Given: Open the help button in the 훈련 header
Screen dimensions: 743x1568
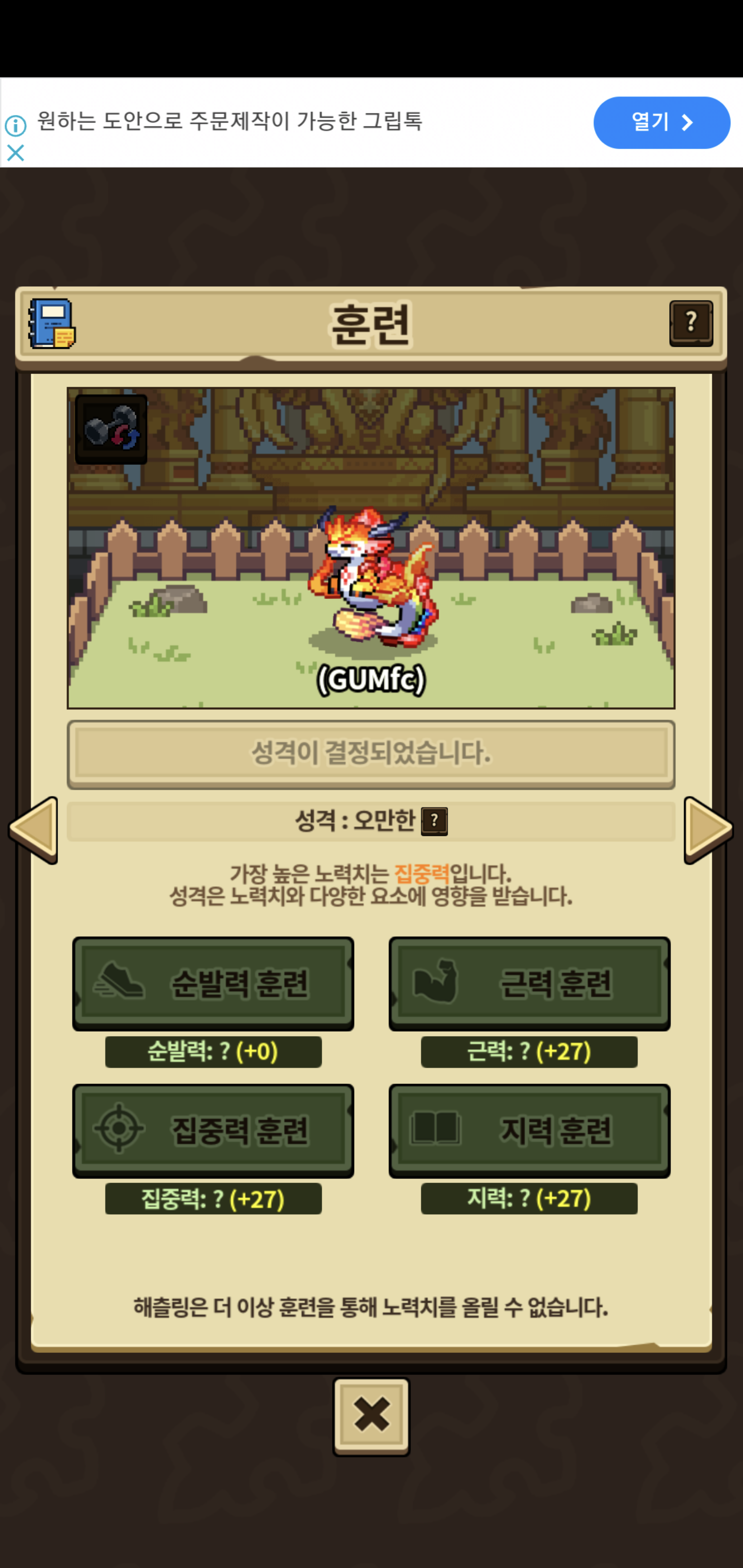Looking at the screenshot, I should point(691,323).
